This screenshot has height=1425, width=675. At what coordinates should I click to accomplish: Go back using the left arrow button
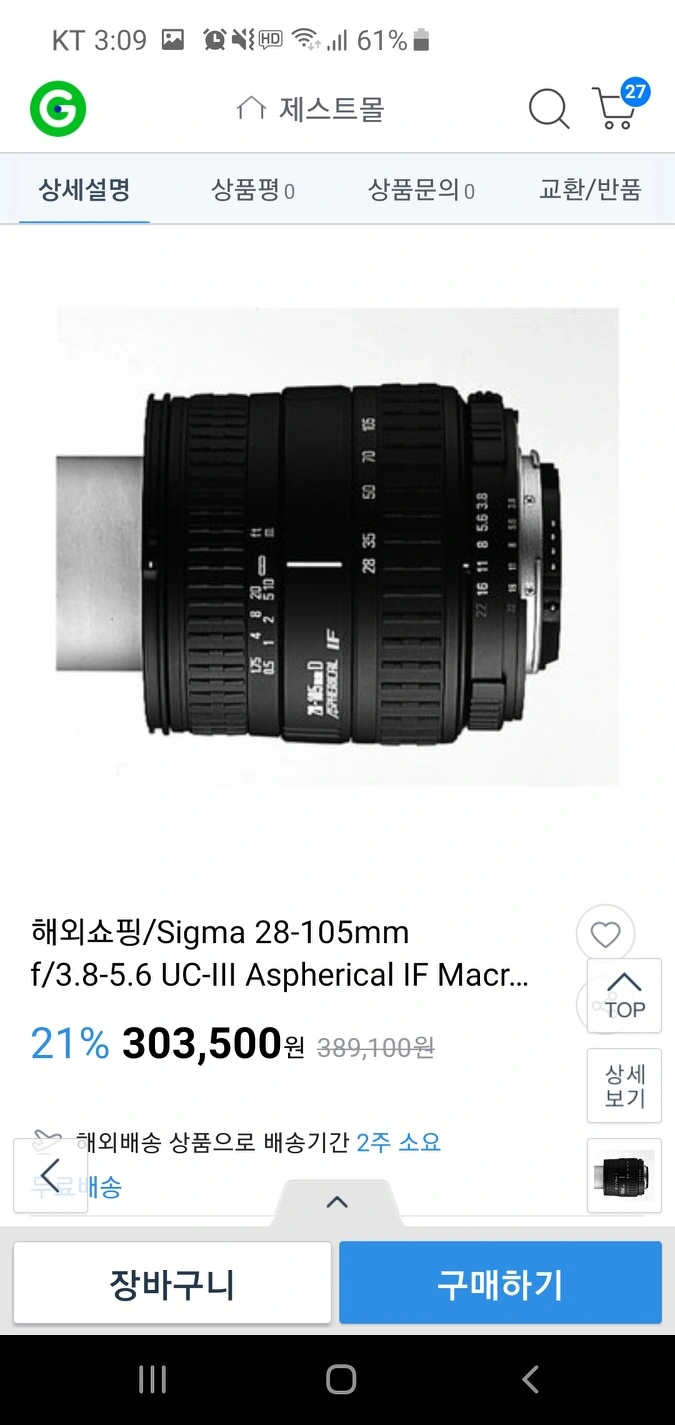[x=50, y=1176]
